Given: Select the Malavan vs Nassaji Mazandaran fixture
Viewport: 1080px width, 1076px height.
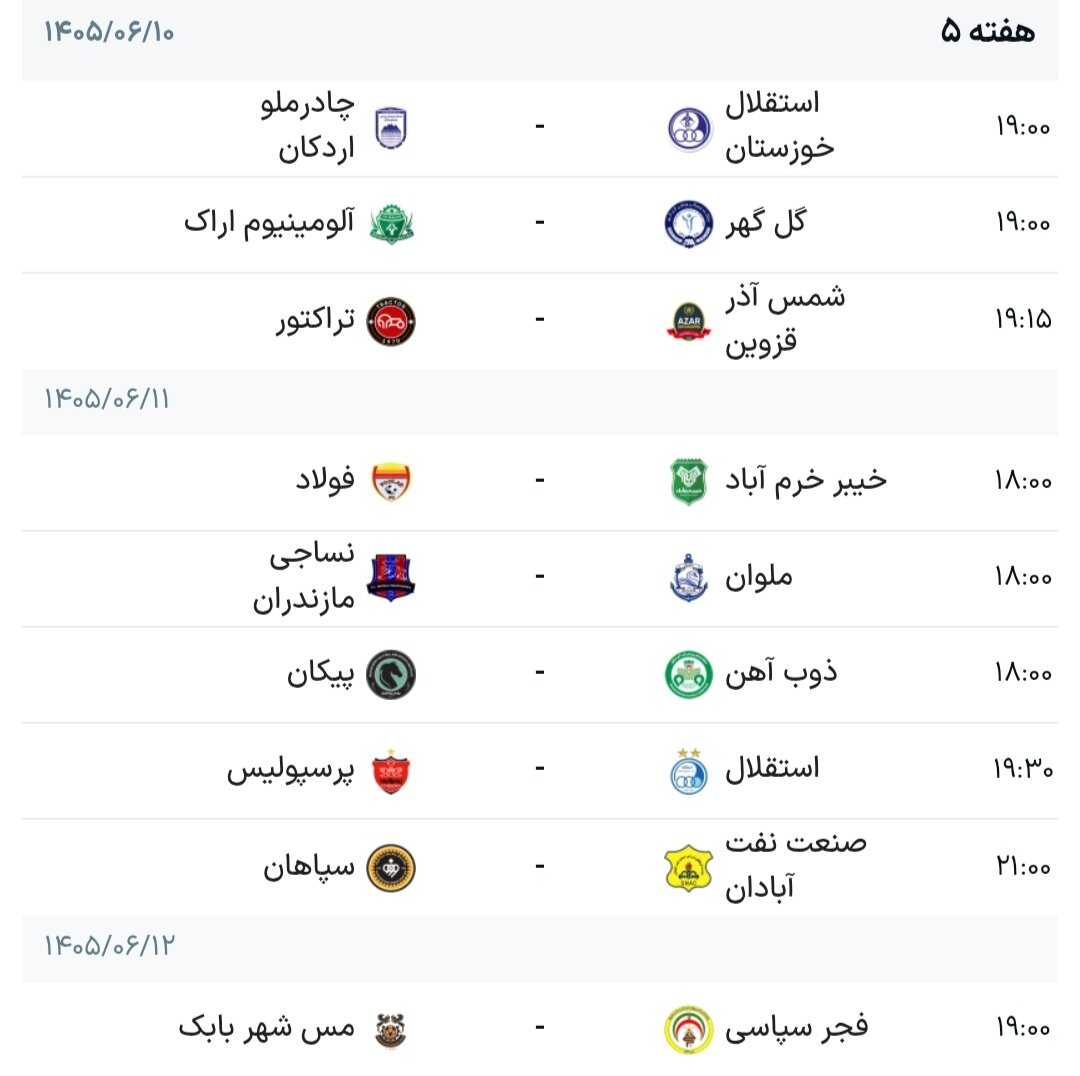Looking at the screenshot, I should 540,578.
